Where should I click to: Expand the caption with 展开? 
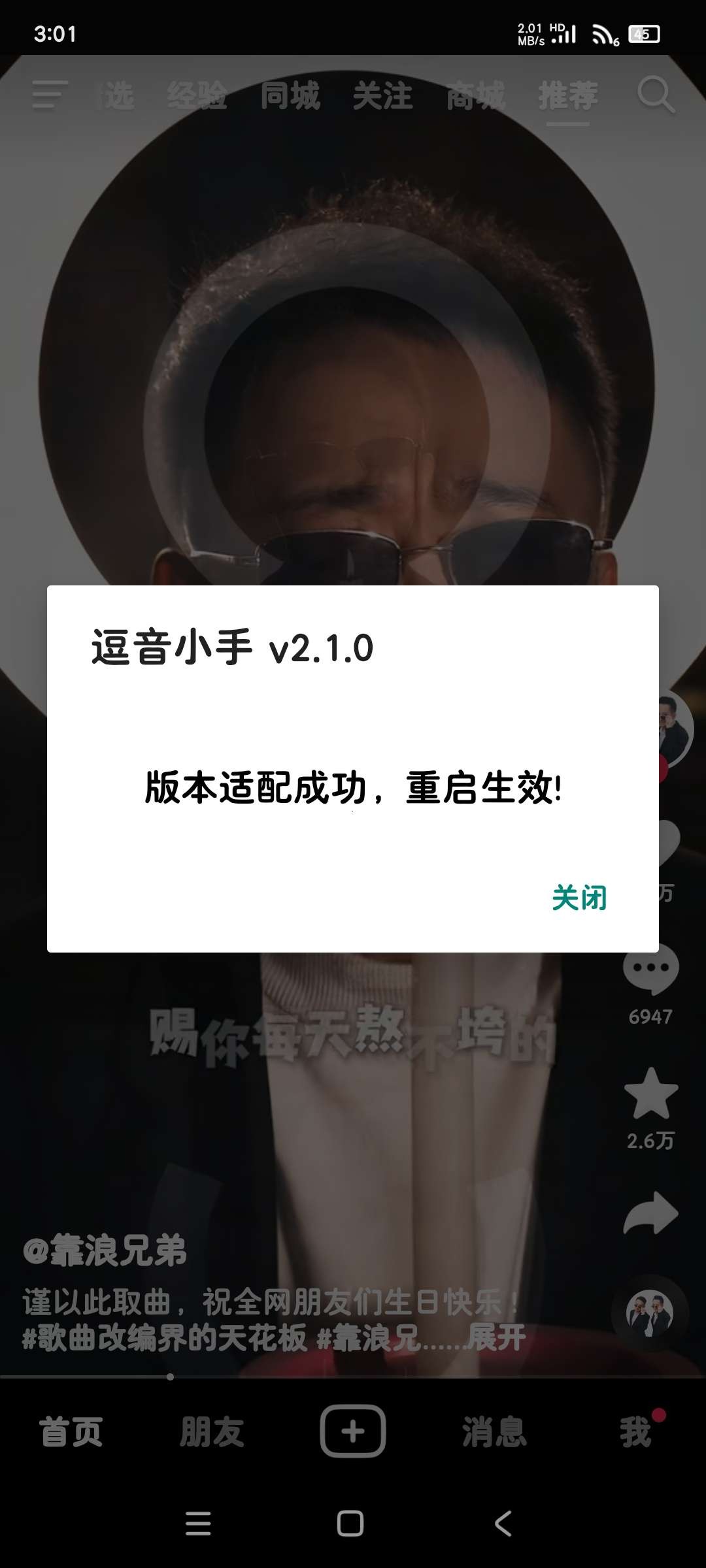(x=497, y=1337)
